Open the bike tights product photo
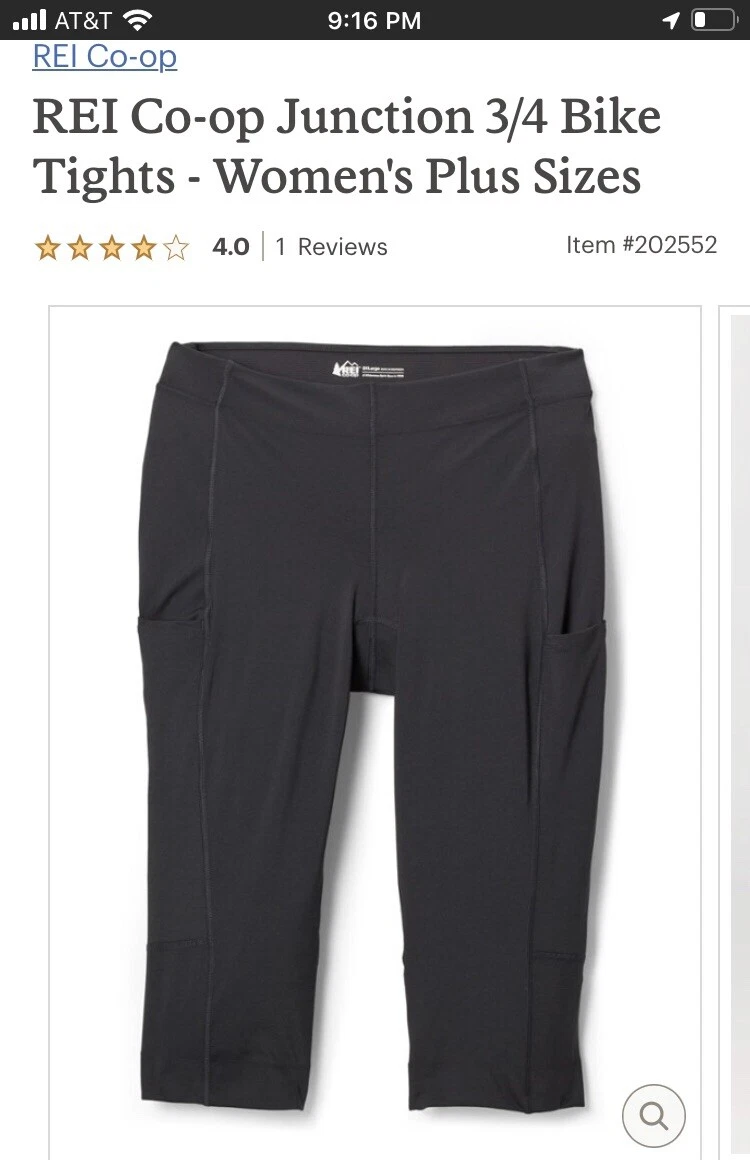 [x=374, y=720]
